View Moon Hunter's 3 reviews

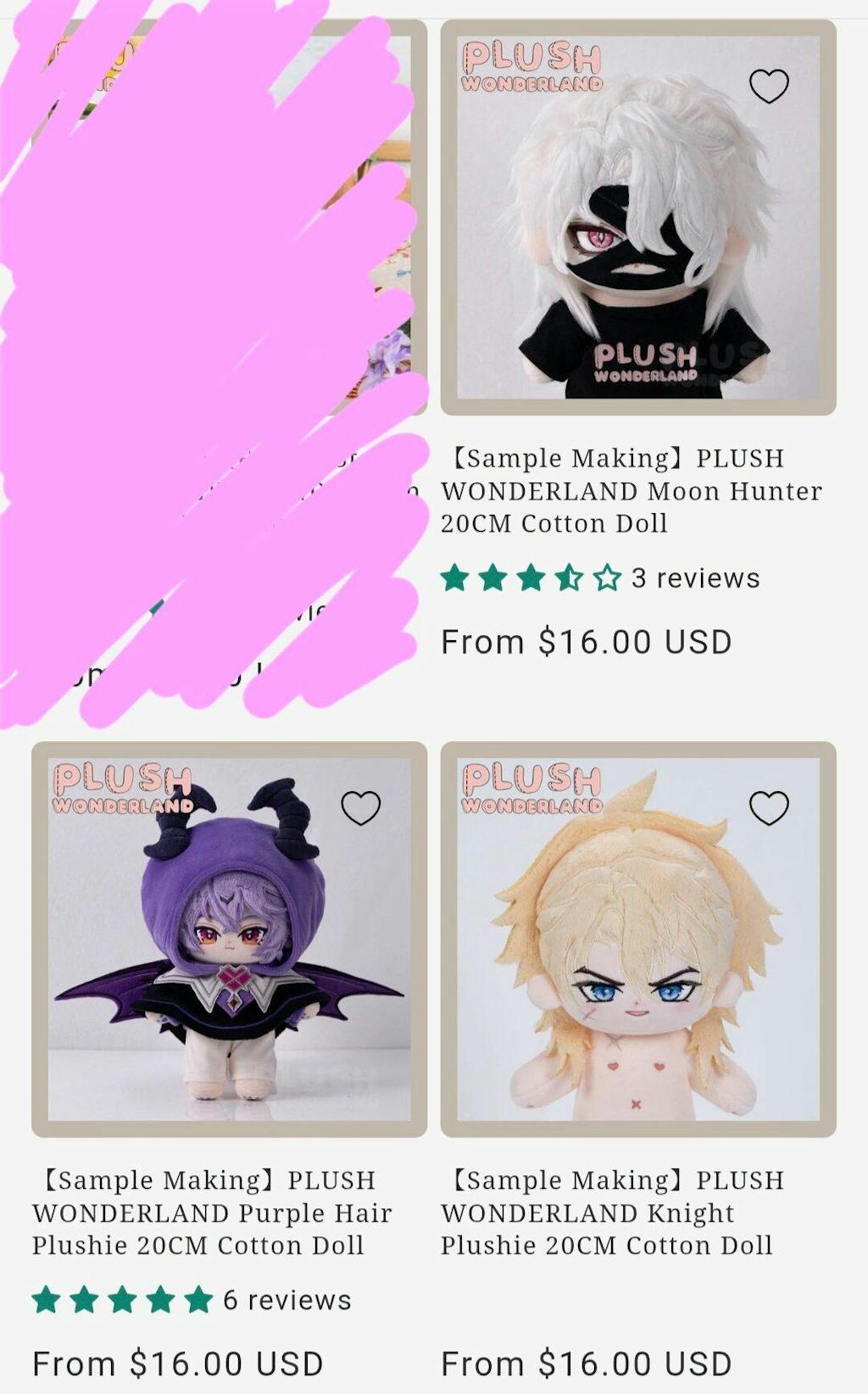click(x=695, y=578)
